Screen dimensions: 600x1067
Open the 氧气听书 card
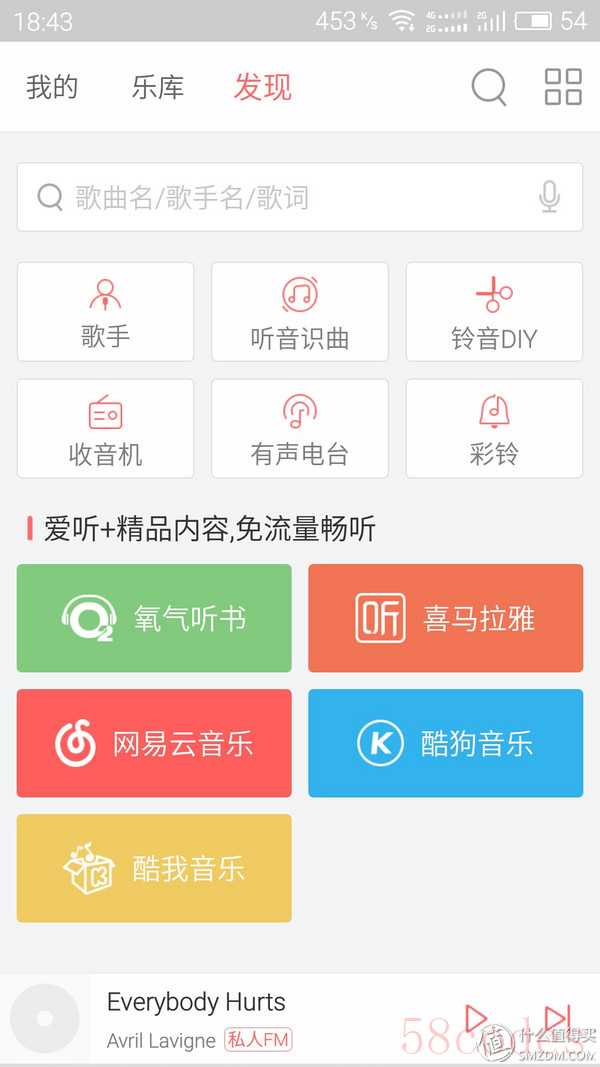click(x=154, y=618)
